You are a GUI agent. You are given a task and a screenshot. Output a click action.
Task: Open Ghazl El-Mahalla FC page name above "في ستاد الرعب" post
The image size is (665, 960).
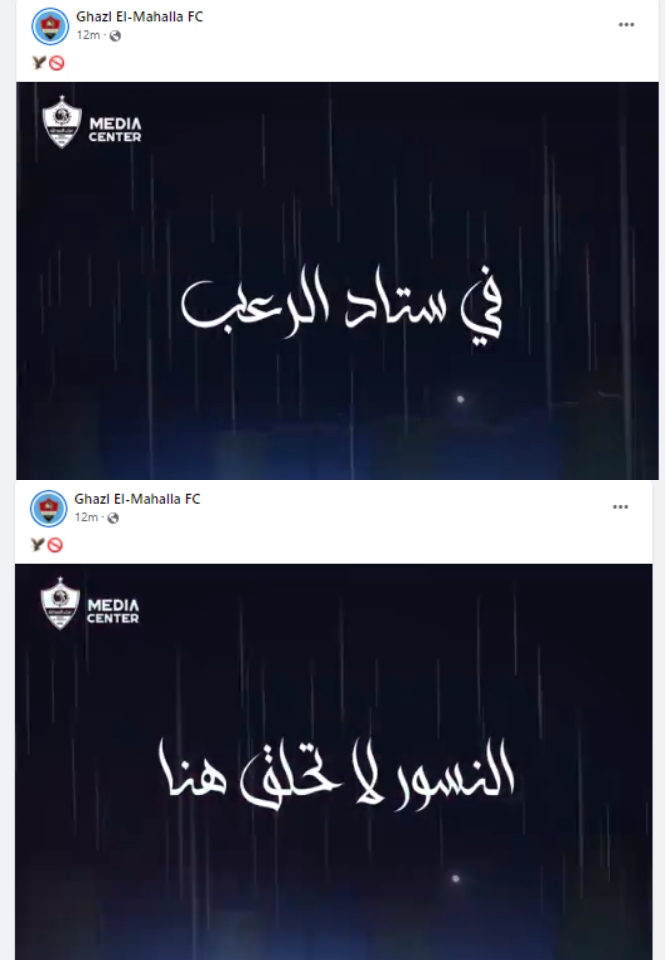(139, 17)
